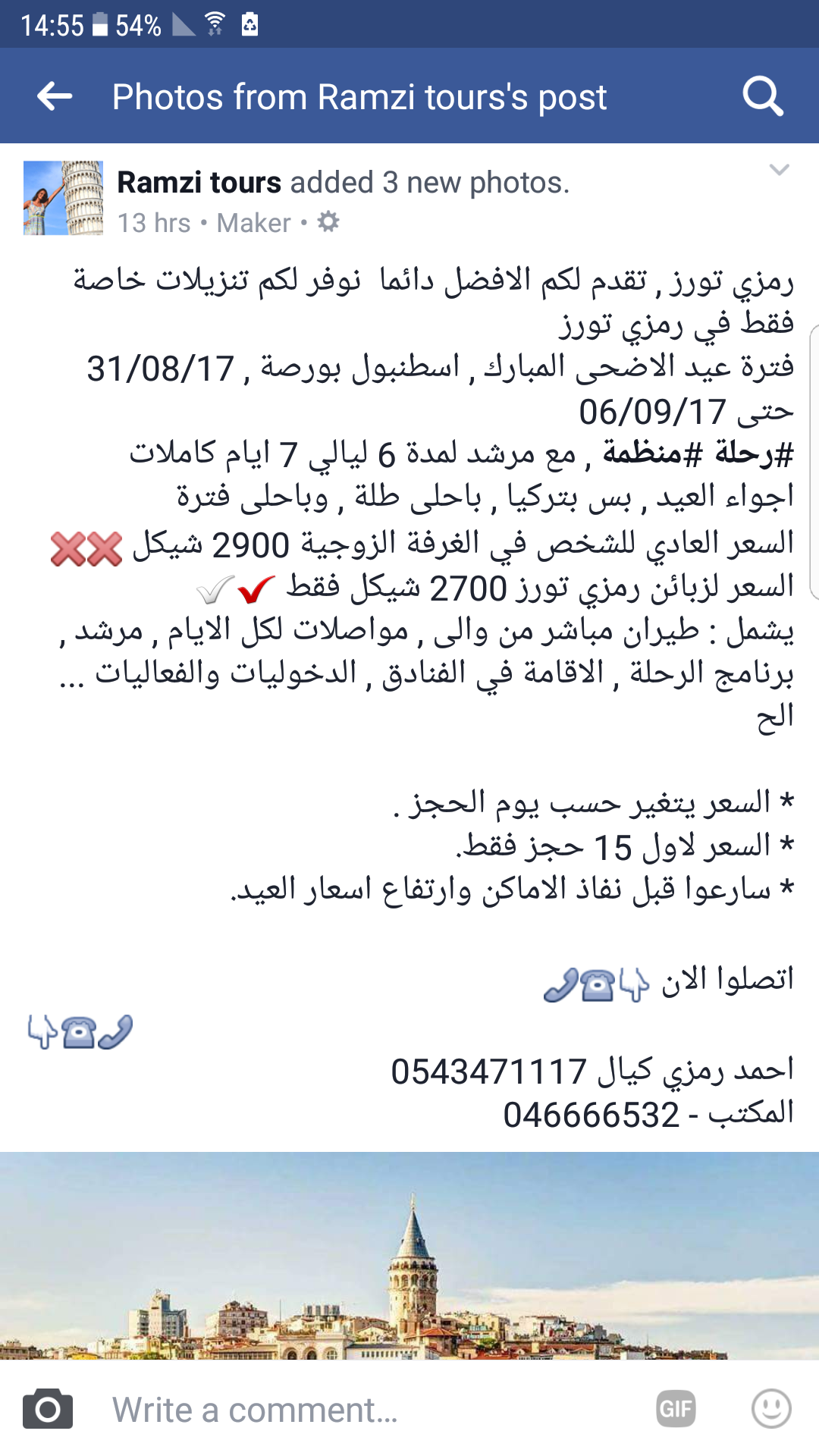This screenshot has width=819, height=1456.
Task: Open the post privacy gear icon
Action: 328,222
